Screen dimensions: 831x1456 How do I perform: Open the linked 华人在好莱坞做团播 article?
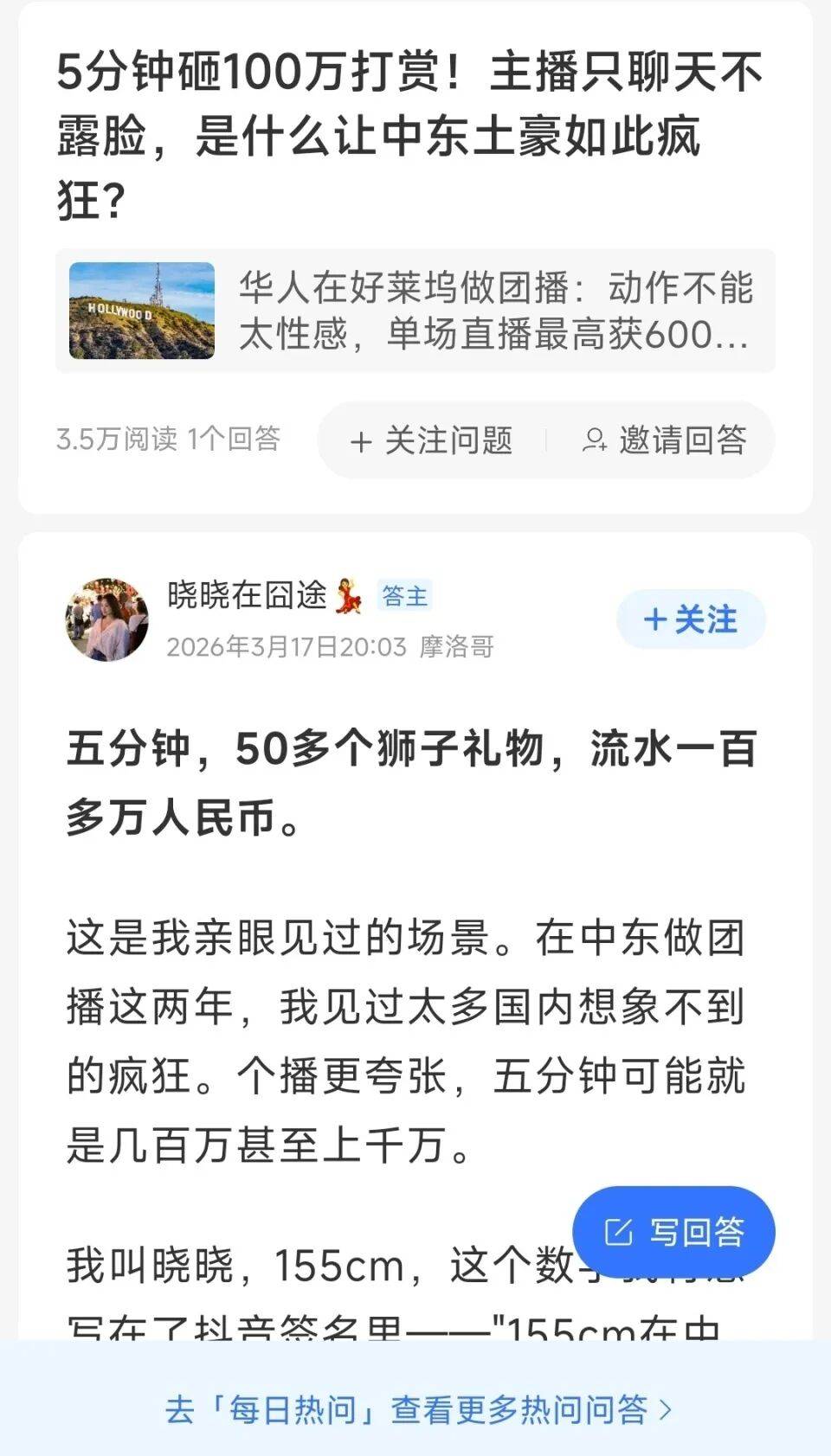coord(498,309)
